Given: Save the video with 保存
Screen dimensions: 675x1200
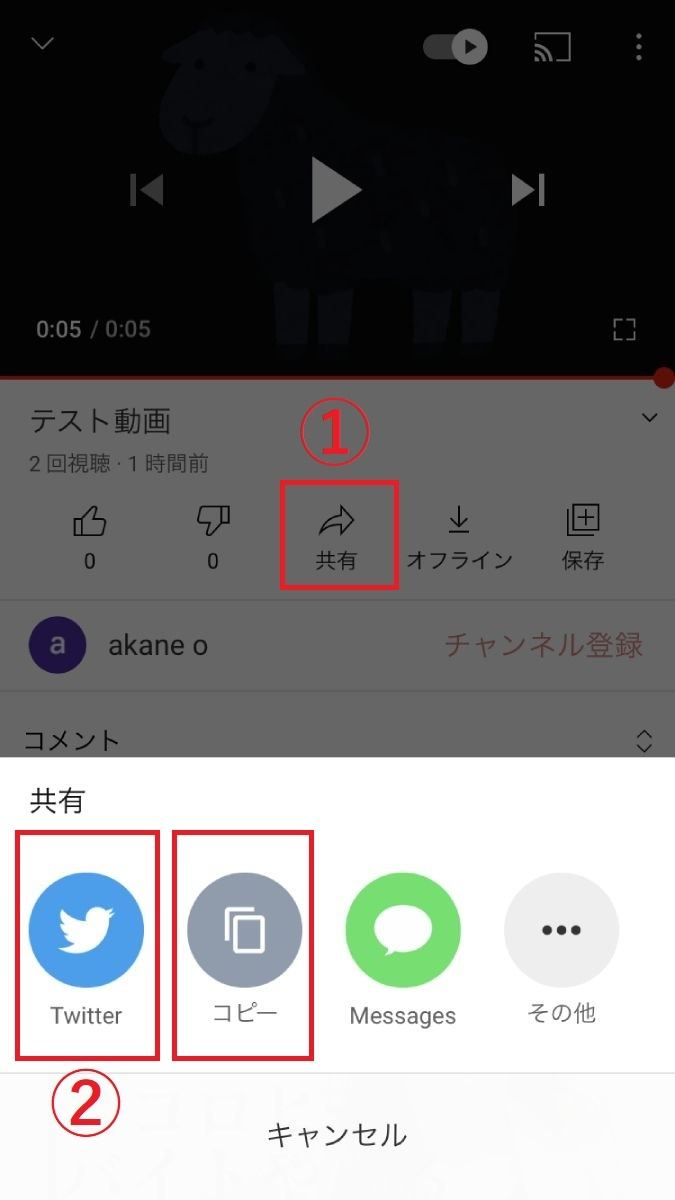Looking at the screenshot, I should [x=582, y=537].
